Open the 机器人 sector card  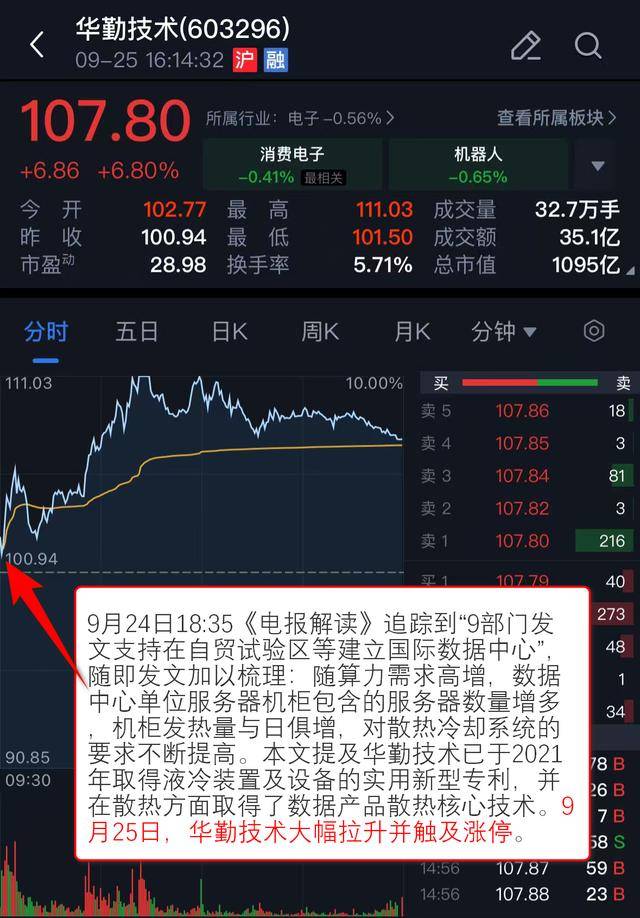tap(477, 165)
